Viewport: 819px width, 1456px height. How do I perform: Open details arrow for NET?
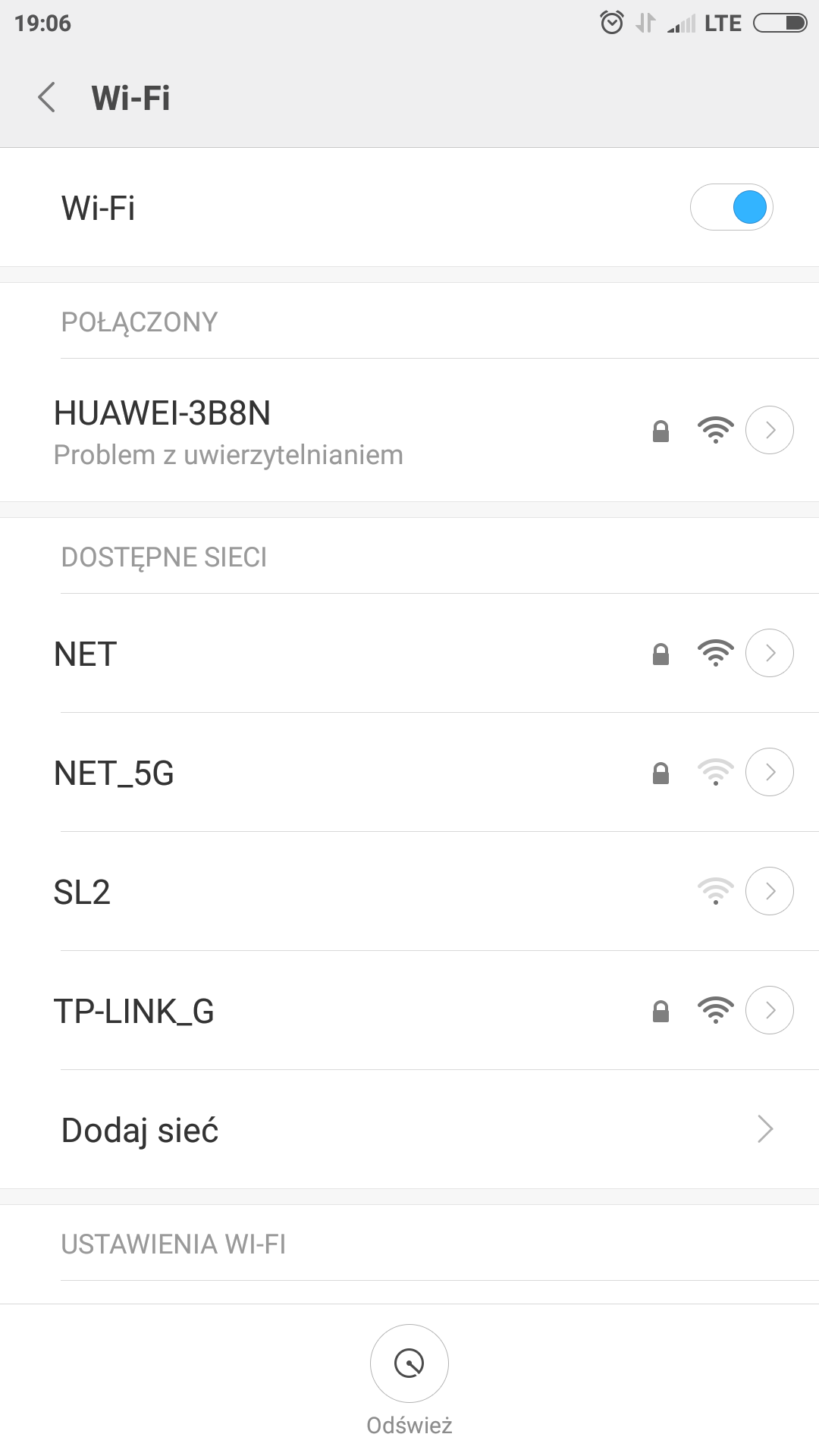[x=770, y=653]
